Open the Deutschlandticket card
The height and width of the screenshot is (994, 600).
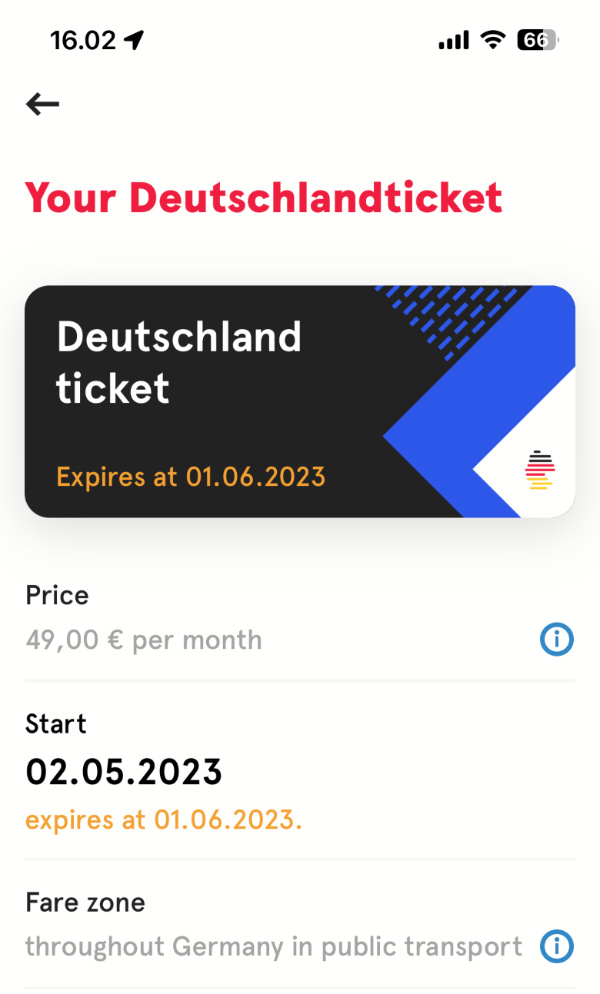click(x=300, y=401)
